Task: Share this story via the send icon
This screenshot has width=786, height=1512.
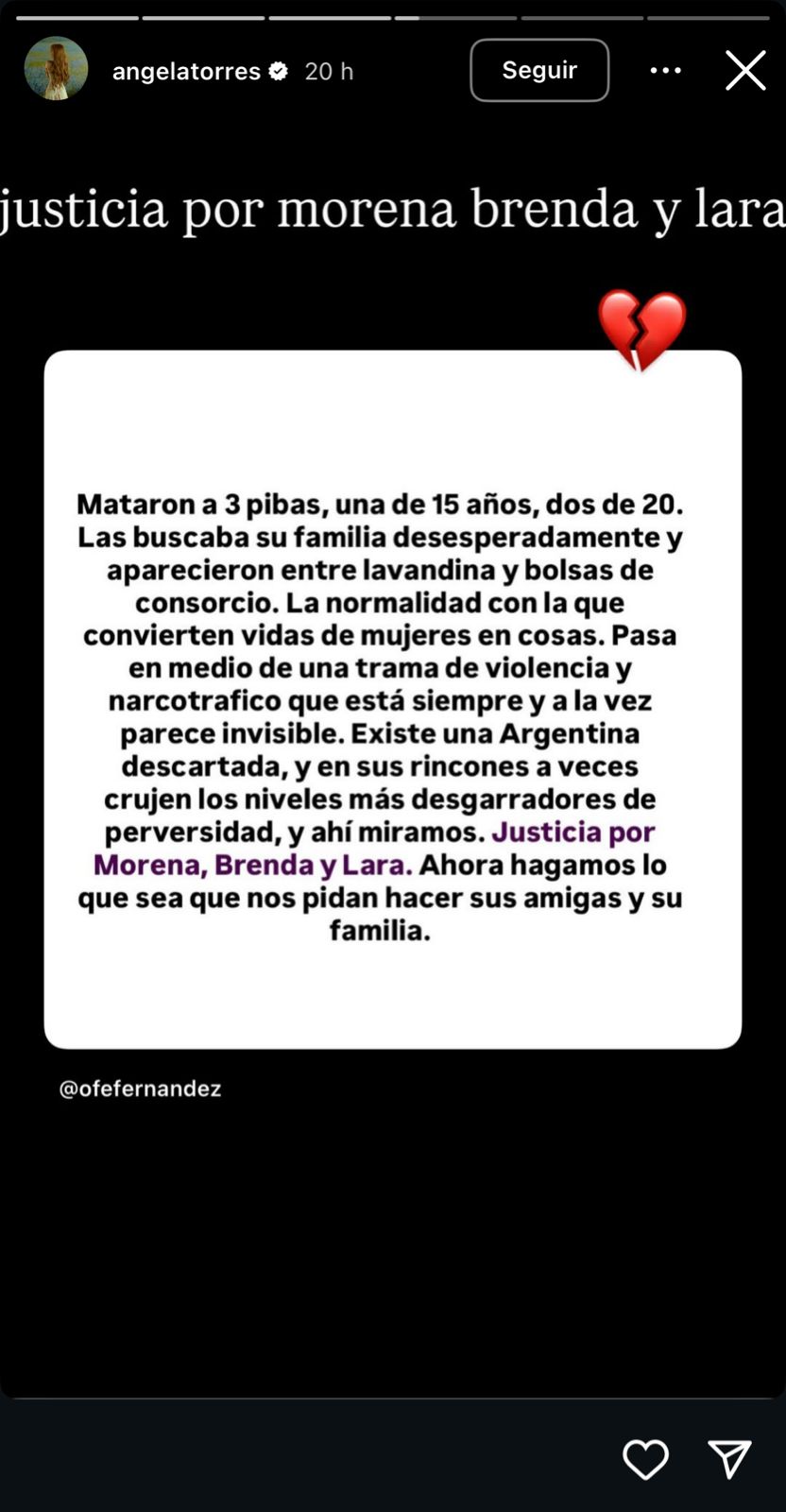Action: (x=729, y=1459)
